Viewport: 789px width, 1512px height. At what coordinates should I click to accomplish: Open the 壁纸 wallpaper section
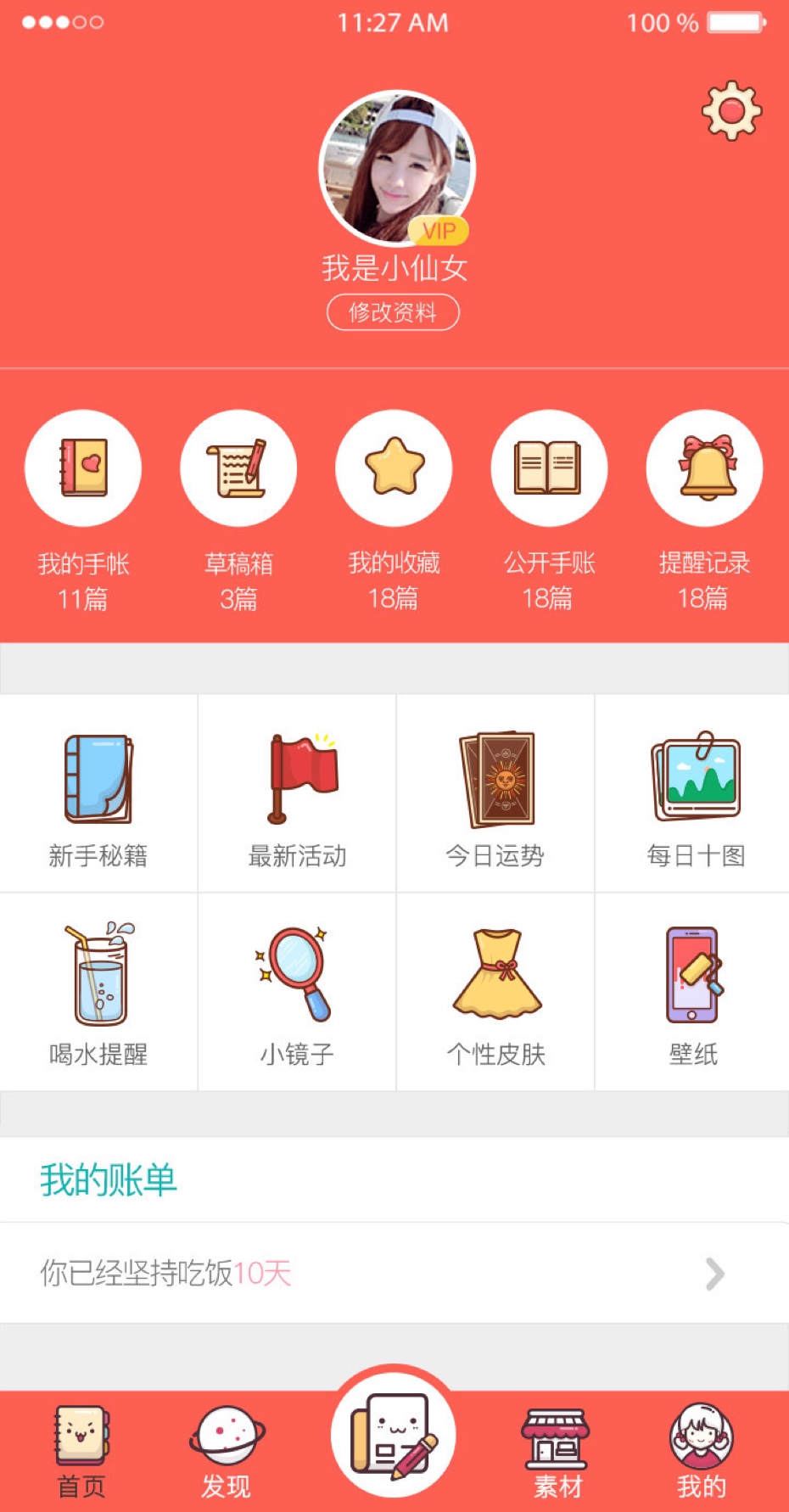694,993
